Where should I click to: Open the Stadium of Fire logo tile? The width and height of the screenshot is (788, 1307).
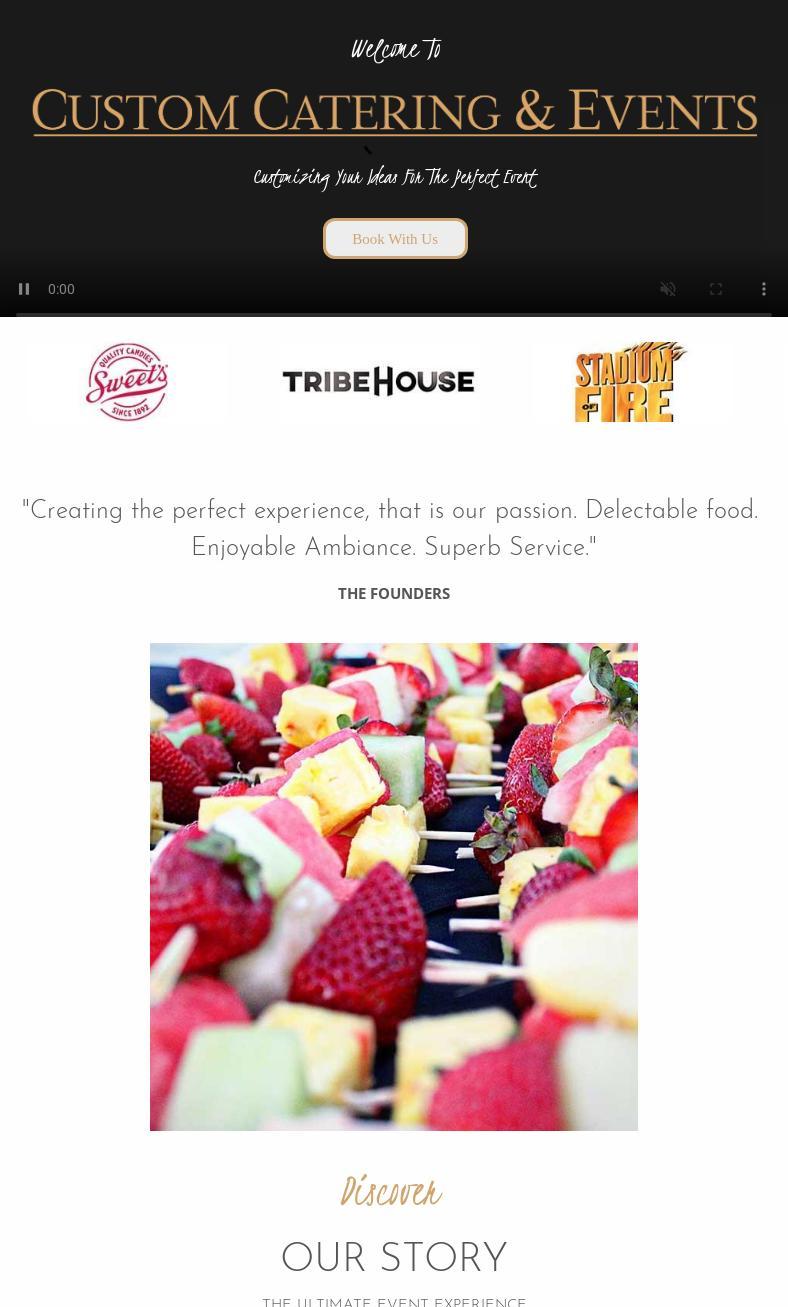[x=631, y=382]
